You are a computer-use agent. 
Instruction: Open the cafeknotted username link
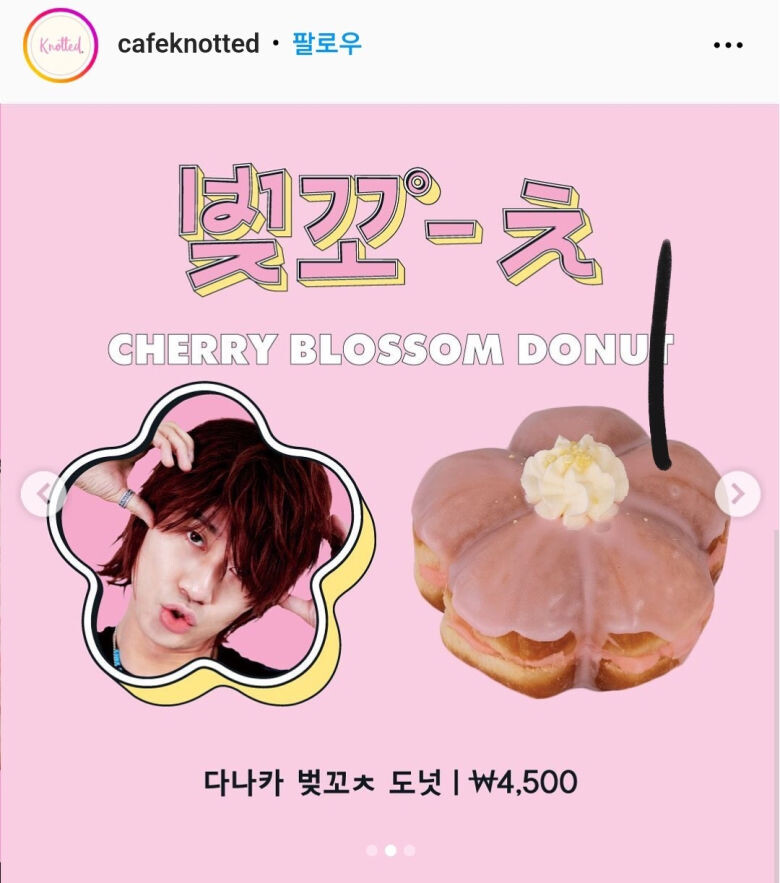188,44
